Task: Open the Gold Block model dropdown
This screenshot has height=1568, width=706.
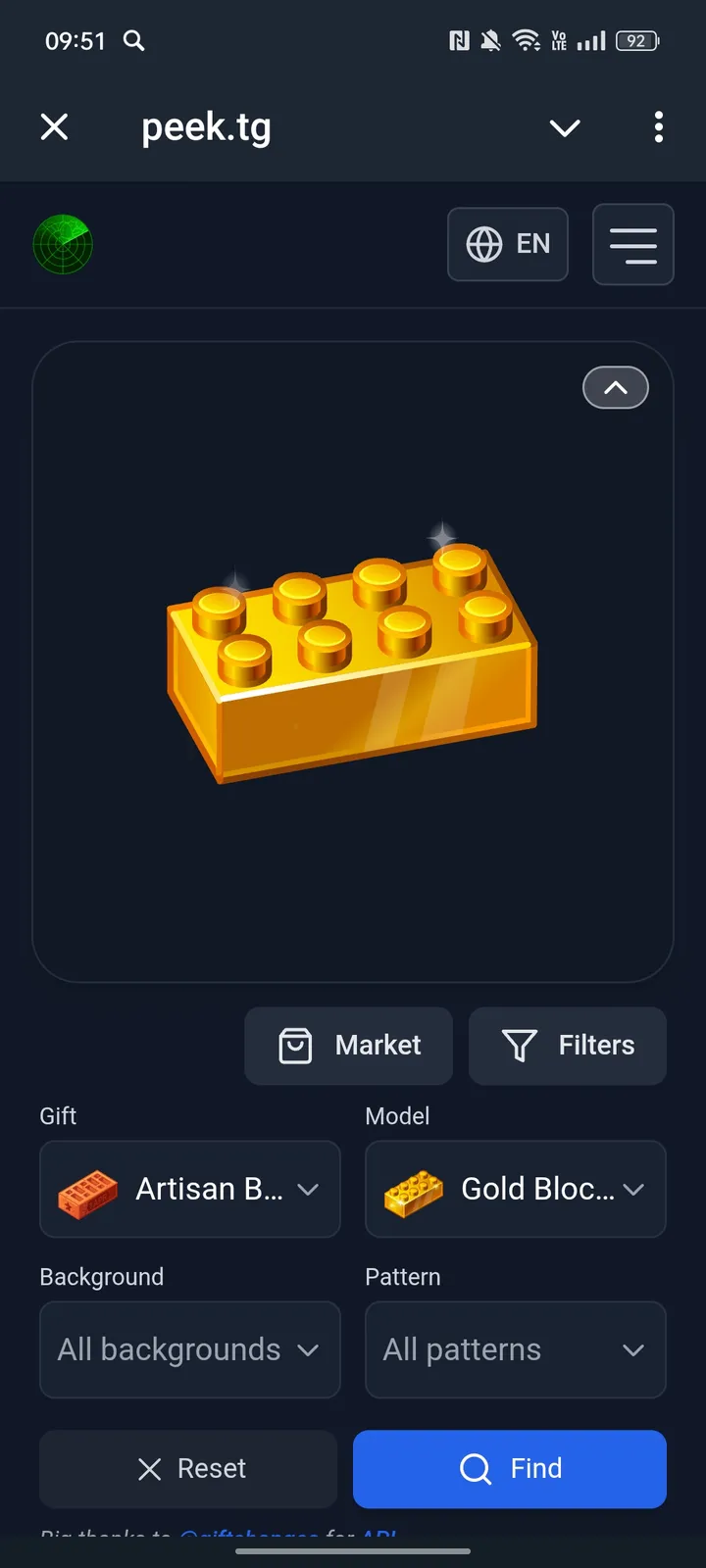Action: tap(515, 1189)
